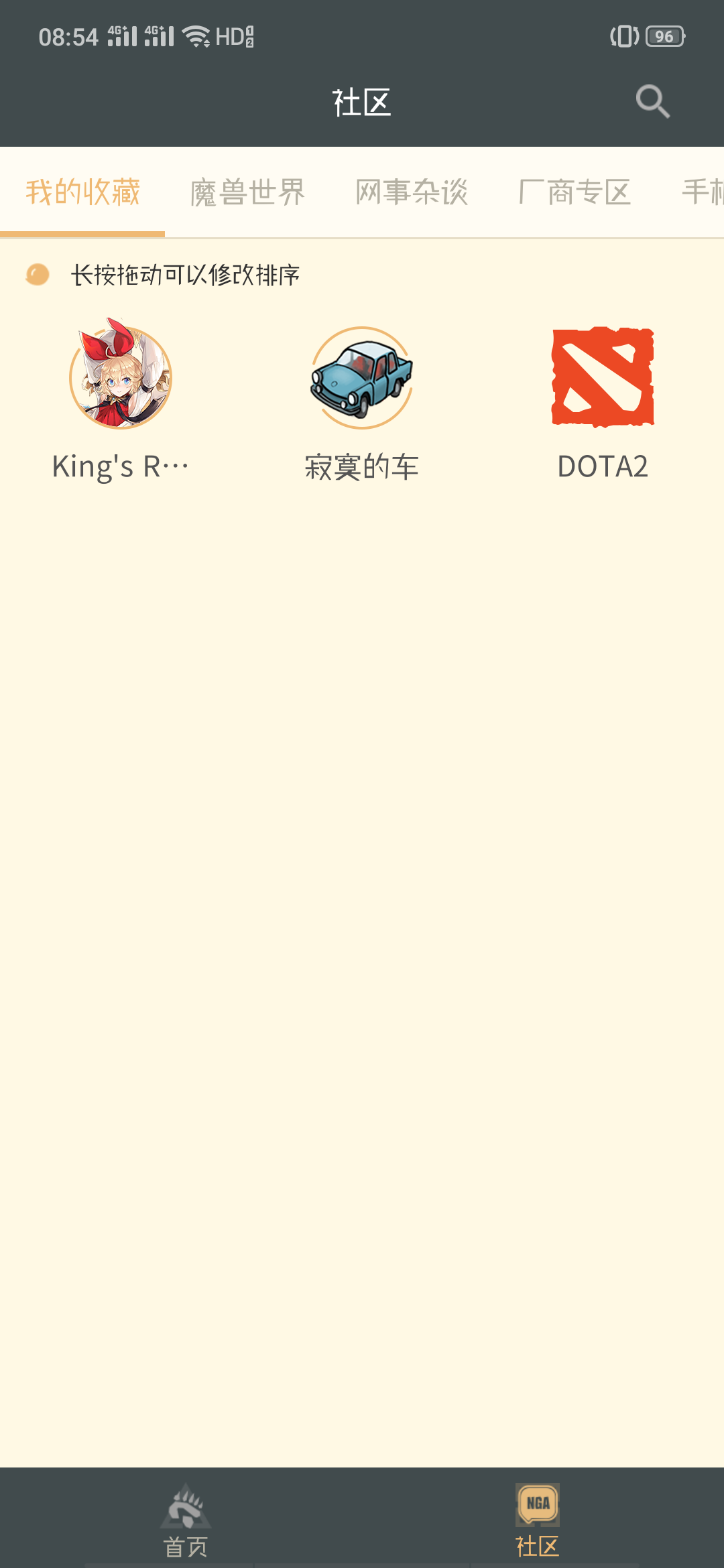Click the orange dot beside the reorder hint

pos(37,274)
